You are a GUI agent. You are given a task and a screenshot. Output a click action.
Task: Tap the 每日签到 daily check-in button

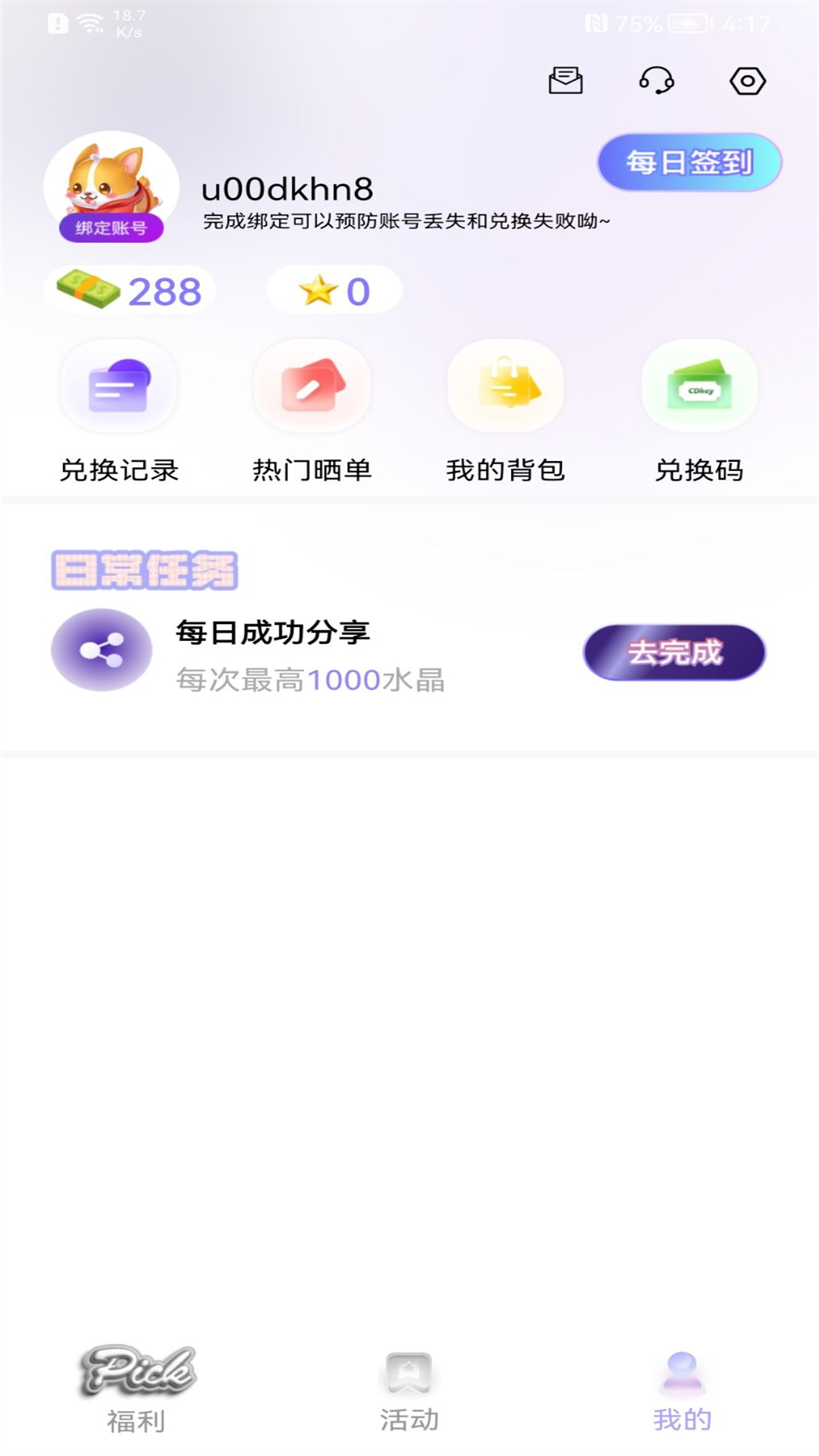pyautogui.click(x=689, y=162)
